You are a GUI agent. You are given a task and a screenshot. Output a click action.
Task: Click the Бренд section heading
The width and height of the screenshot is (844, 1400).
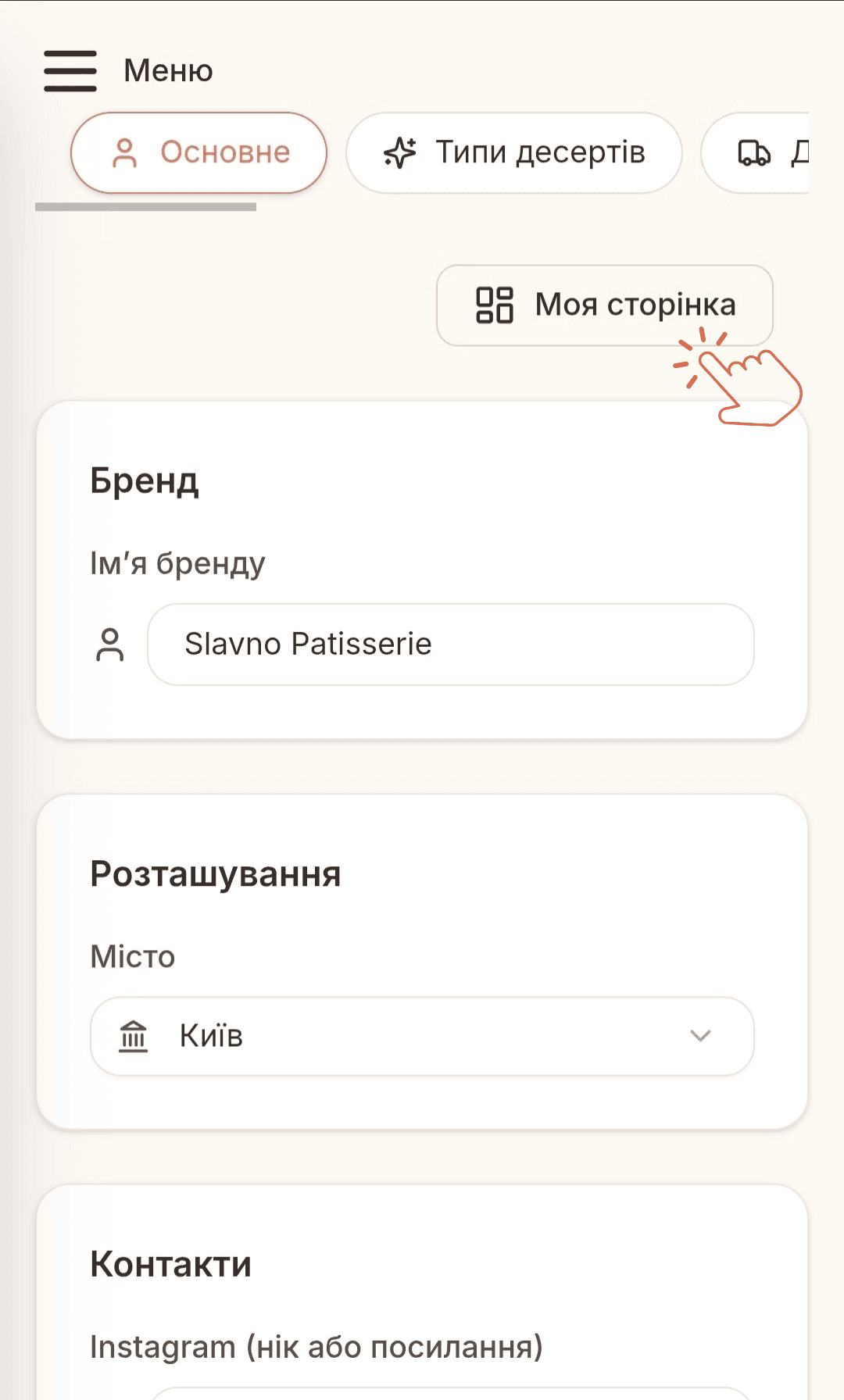[145, 482]
